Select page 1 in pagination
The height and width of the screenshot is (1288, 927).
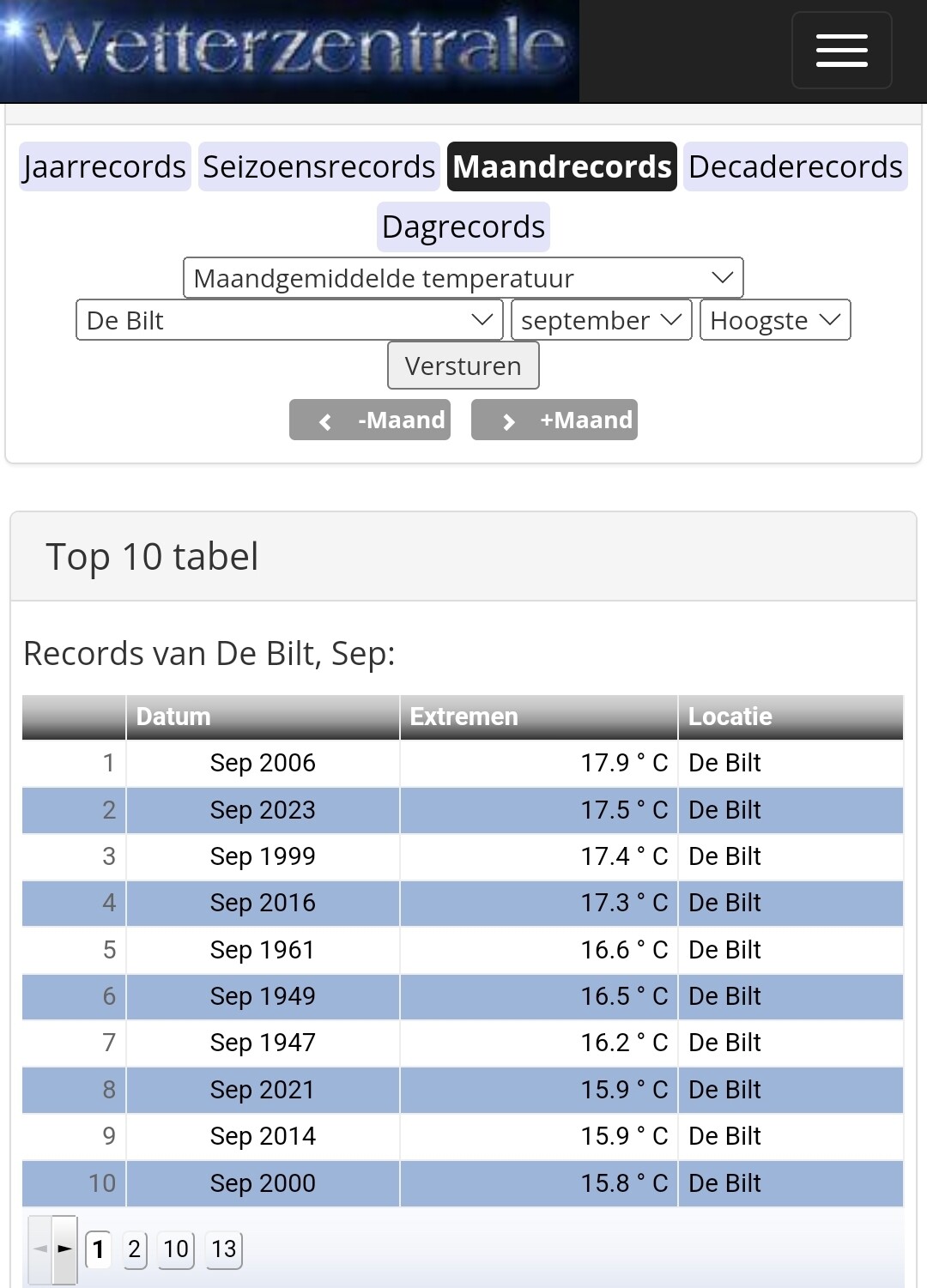[99, 1249]
